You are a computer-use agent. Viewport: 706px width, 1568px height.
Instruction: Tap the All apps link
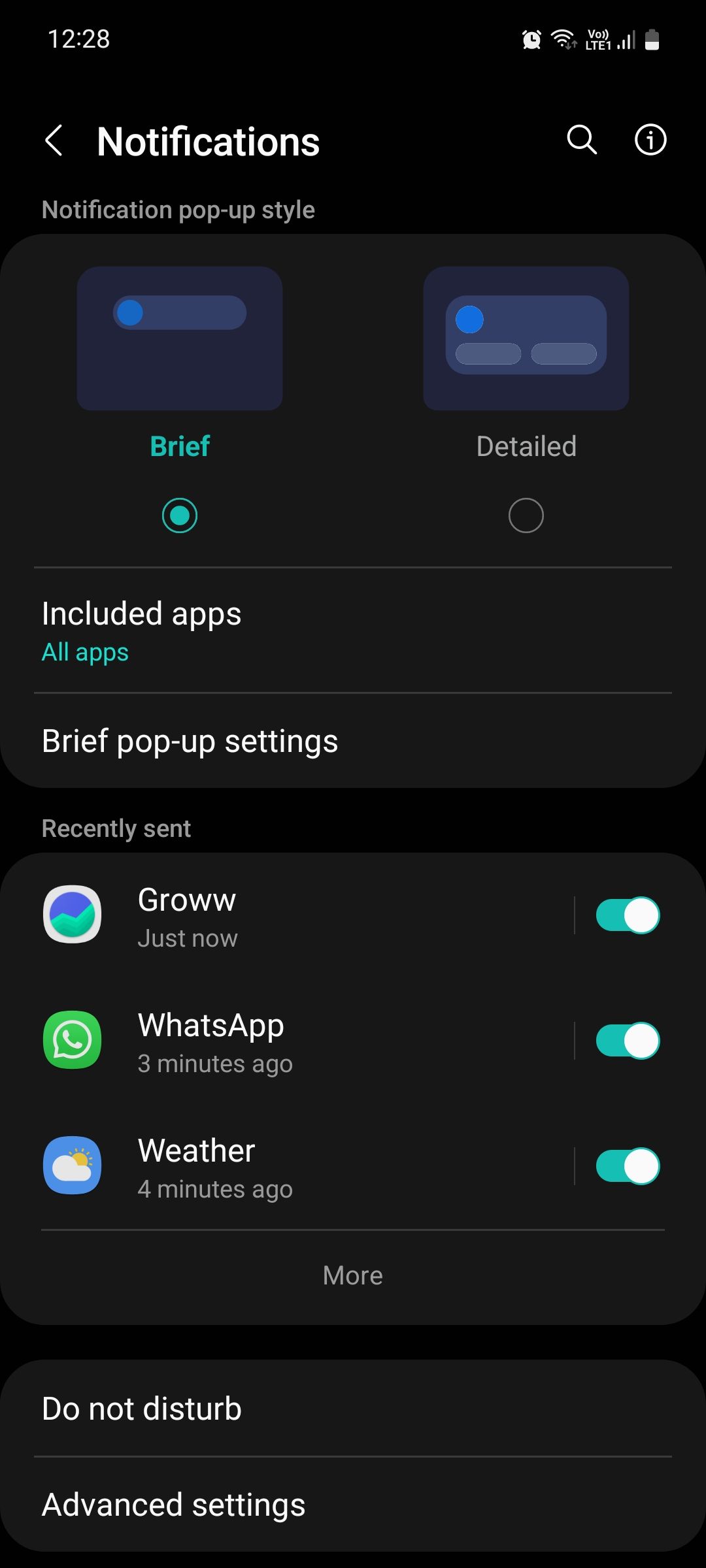click(x=85, y=651)
